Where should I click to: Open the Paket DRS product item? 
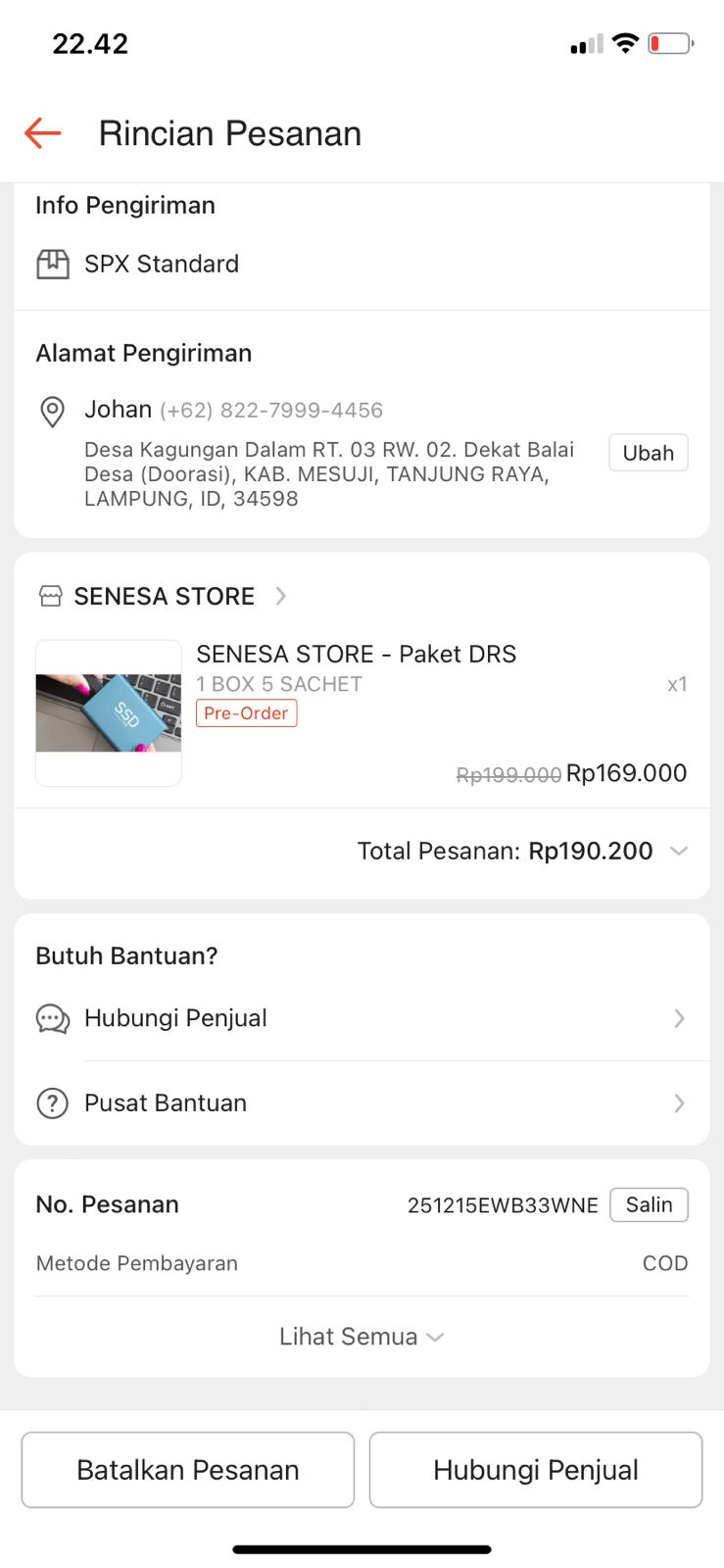(356, 654)
